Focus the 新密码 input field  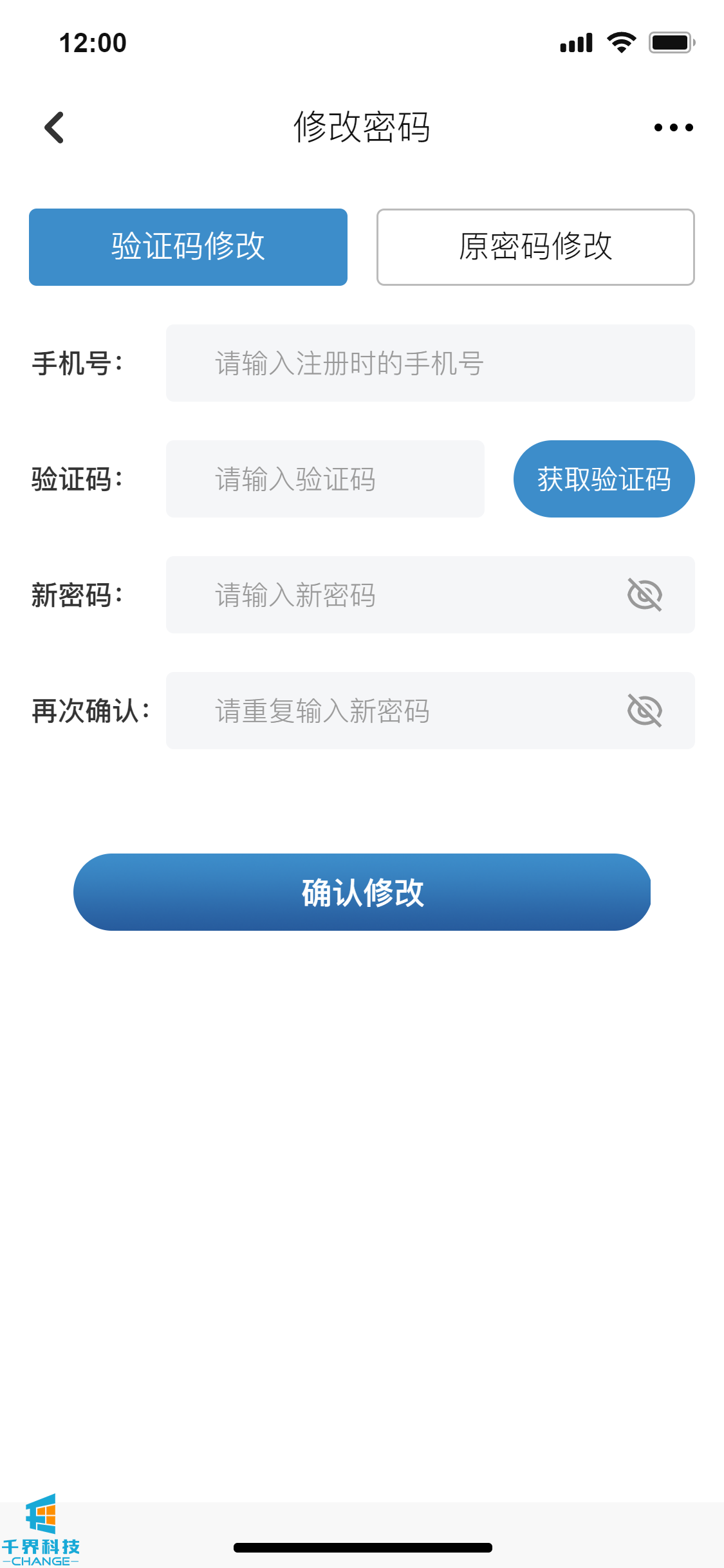coord(393,595)
